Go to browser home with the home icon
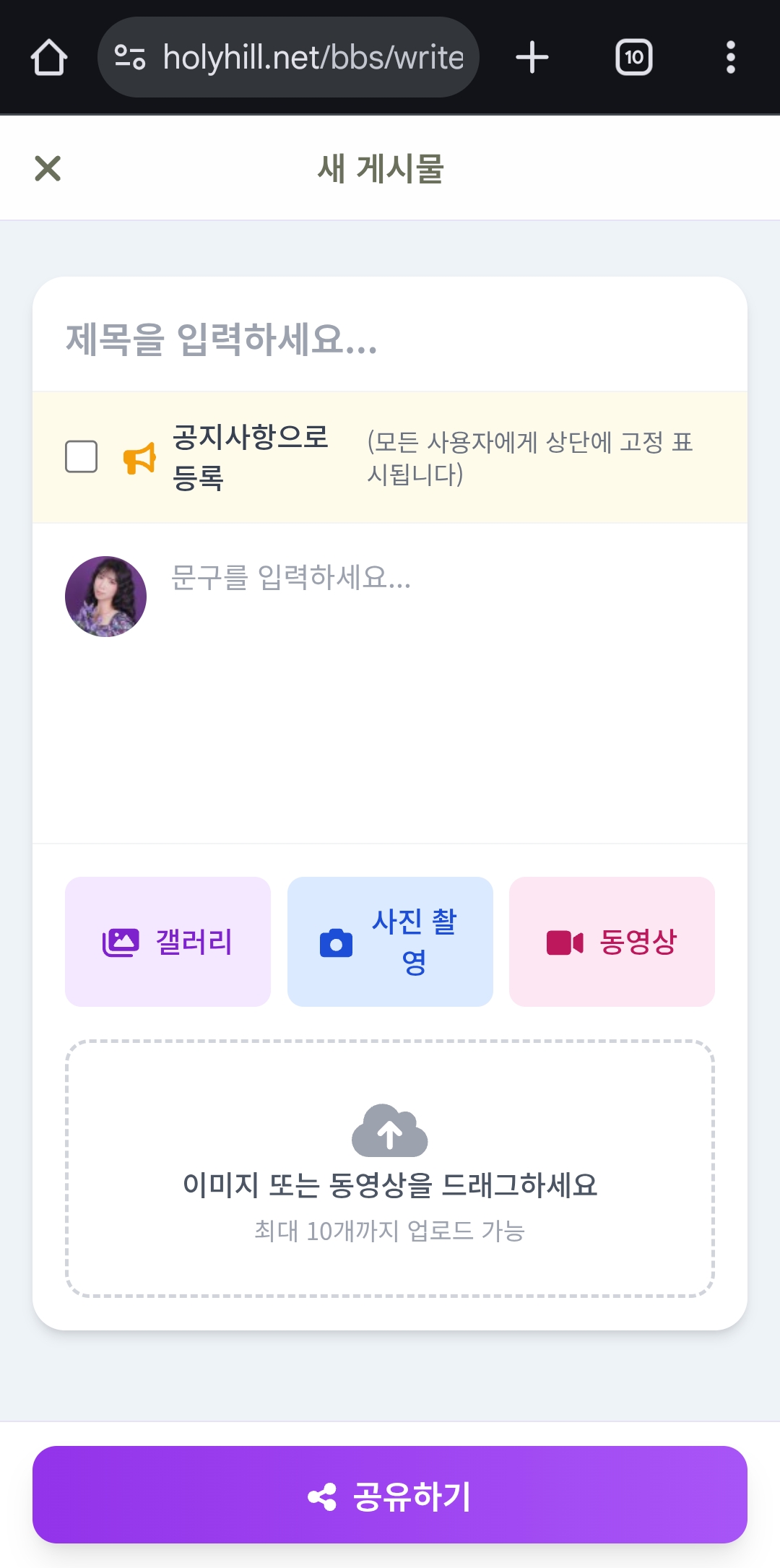 pyautogui.click(x=49, y=57)
